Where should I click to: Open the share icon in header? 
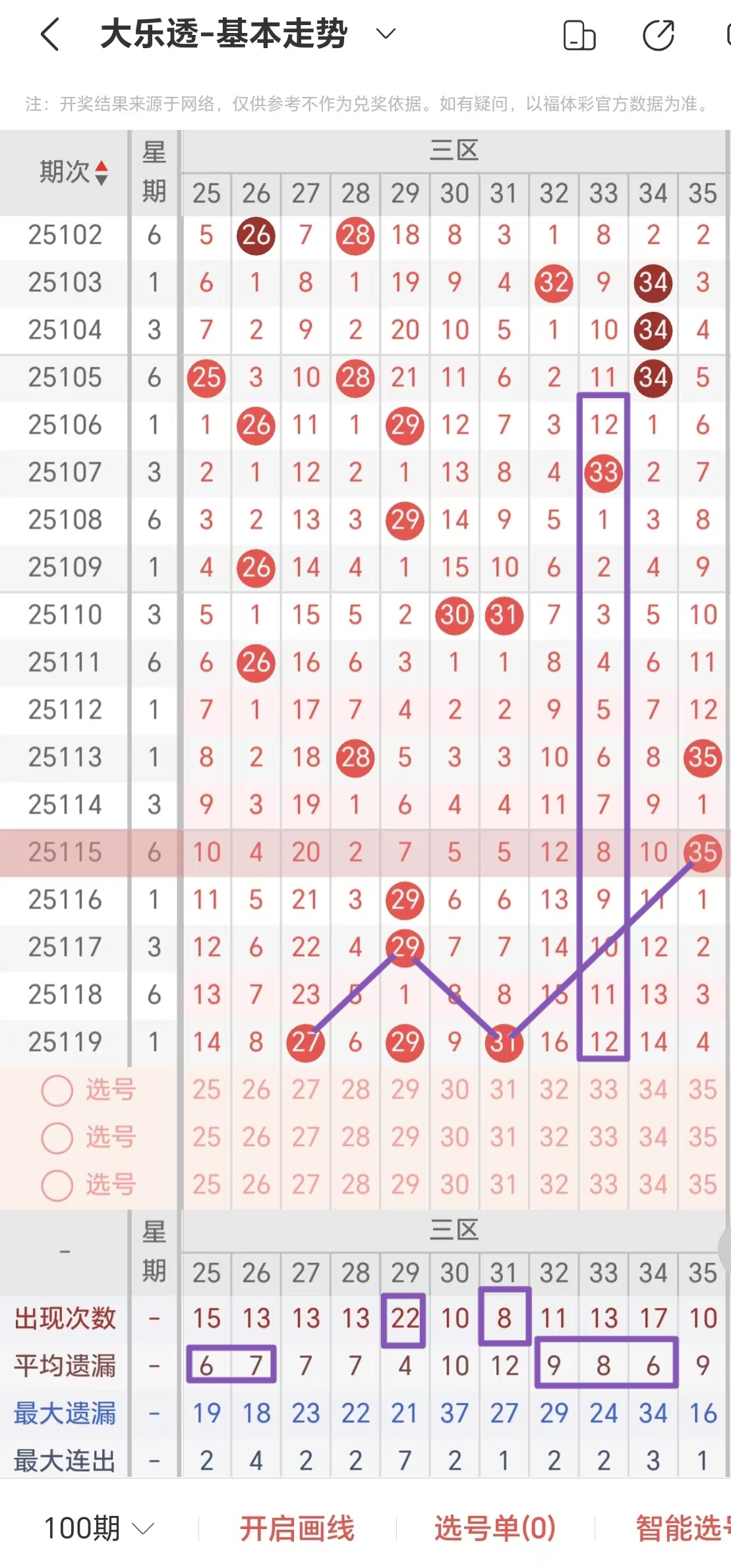658,36
